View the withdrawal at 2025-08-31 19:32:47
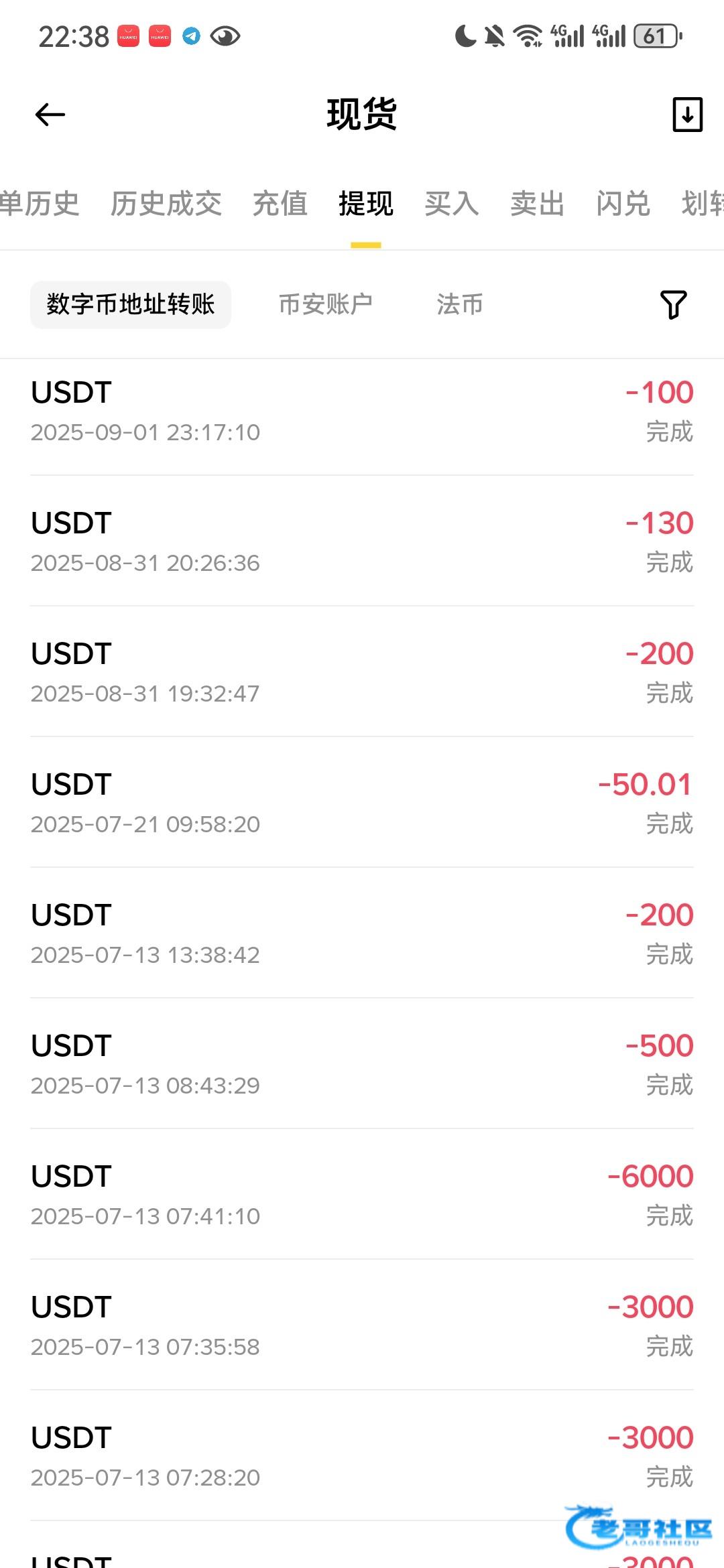The image size is (724, 1568). tap(362, 673)
